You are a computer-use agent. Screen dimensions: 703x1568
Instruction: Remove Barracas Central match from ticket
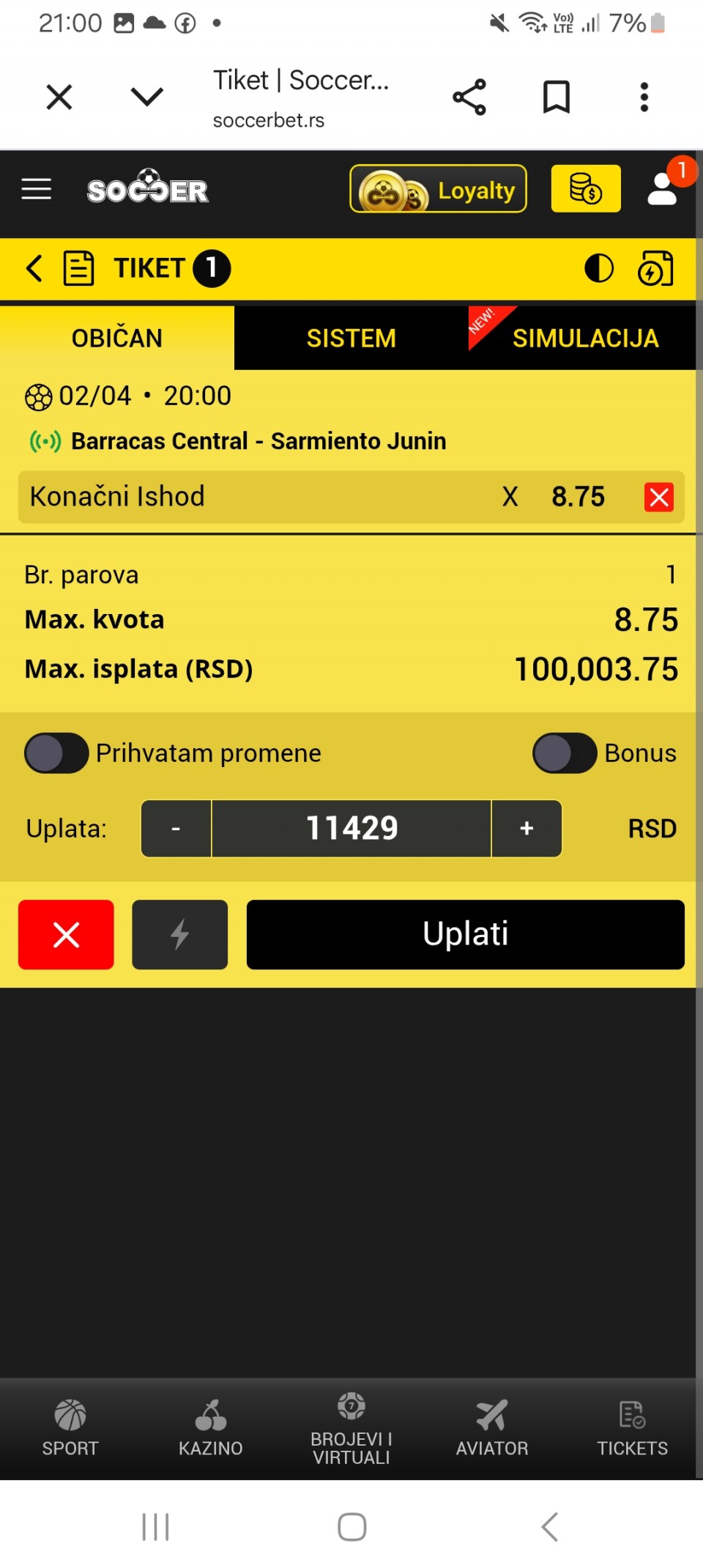(659, 498)
